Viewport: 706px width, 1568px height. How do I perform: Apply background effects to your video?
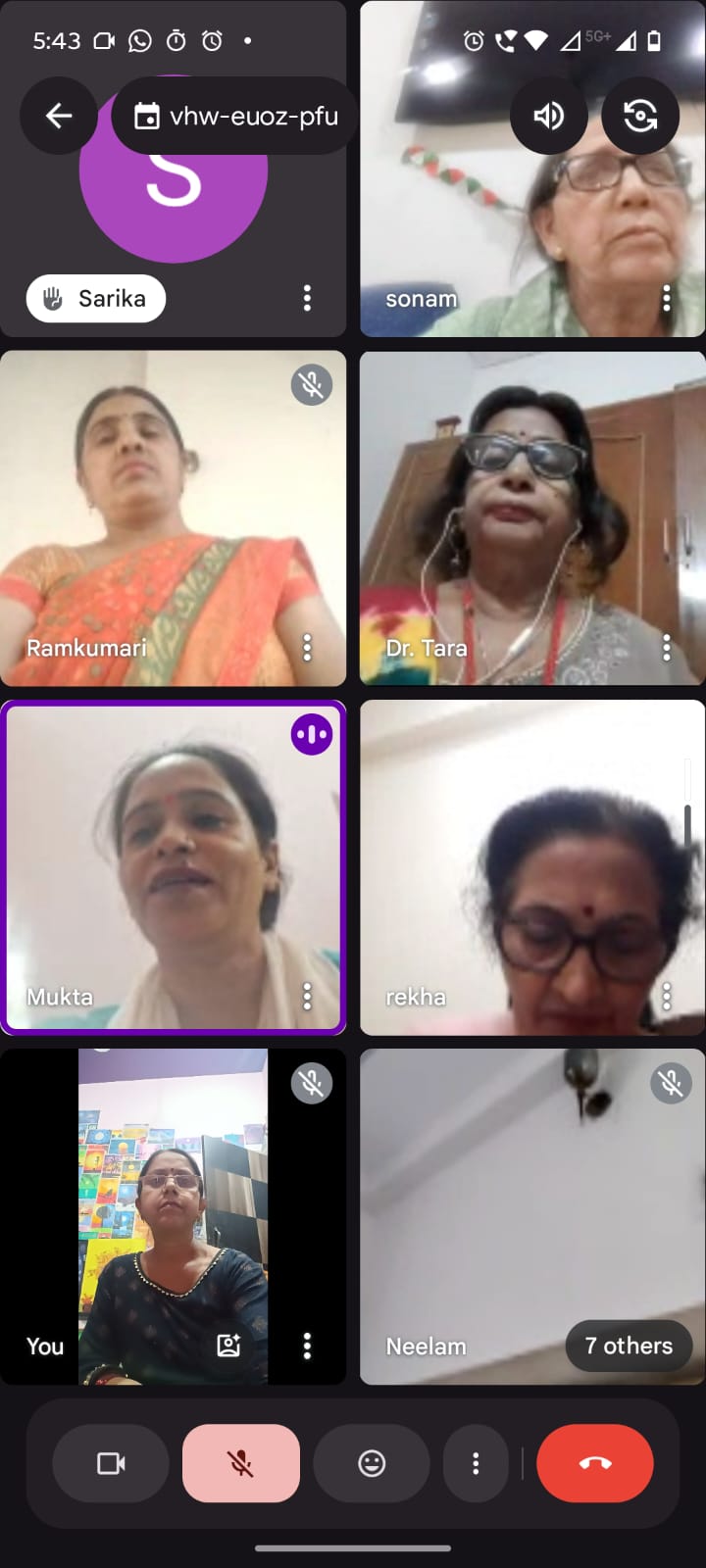(x=228, y=1346)
